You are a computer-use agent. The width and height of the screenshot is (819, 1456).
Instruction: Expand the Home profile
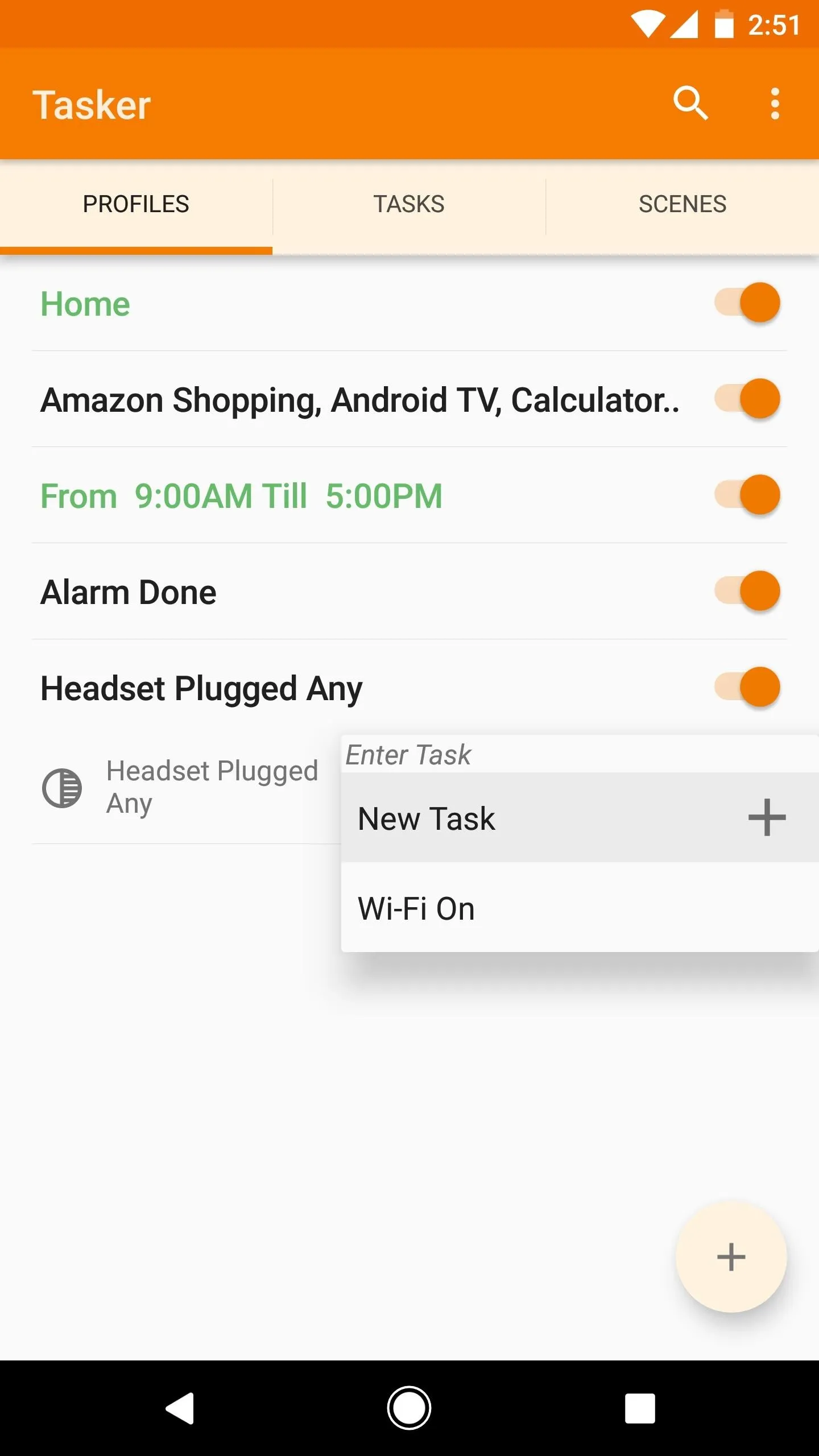(x=85, y=304)
